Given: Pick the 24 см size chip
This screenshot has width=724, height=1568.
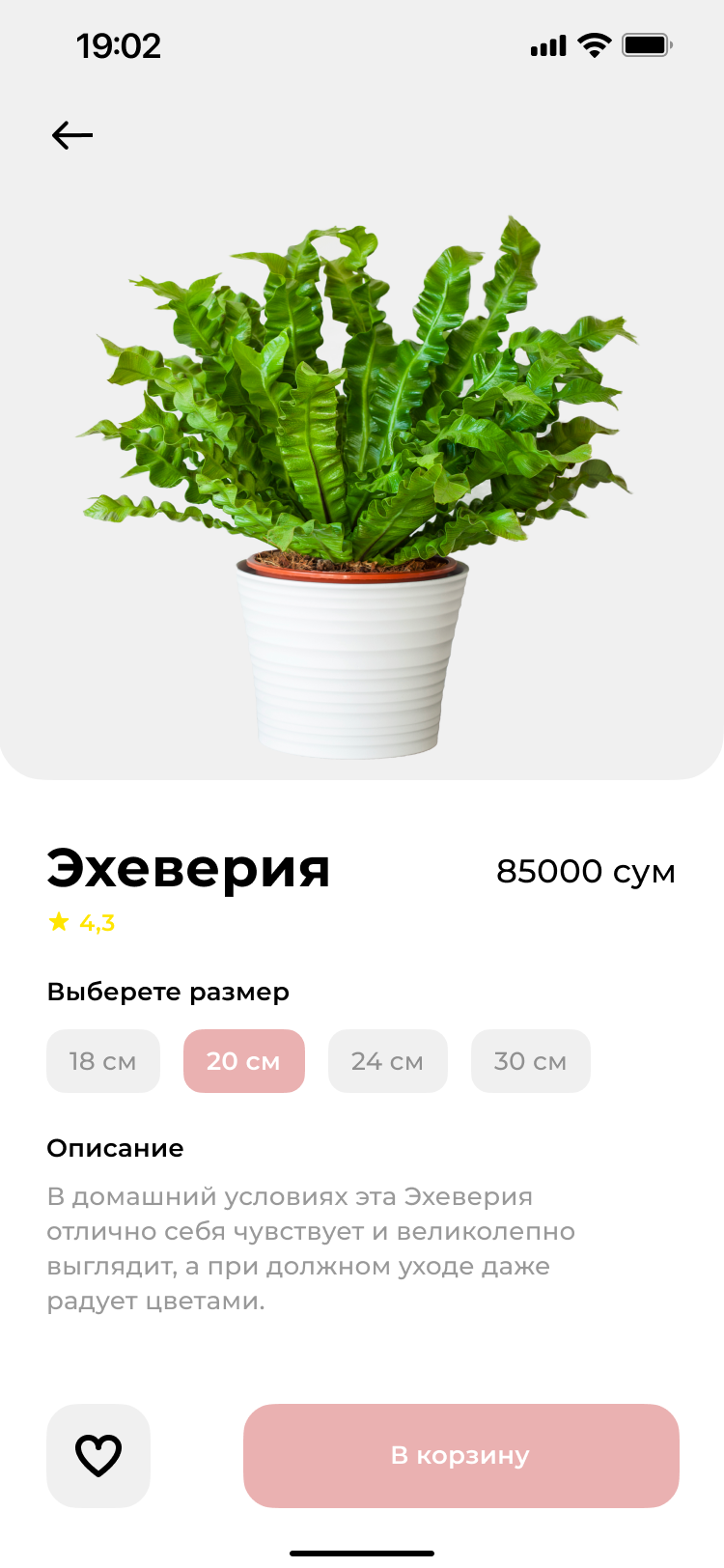Looking at the screenshot, I should (x=388, y=1061).
